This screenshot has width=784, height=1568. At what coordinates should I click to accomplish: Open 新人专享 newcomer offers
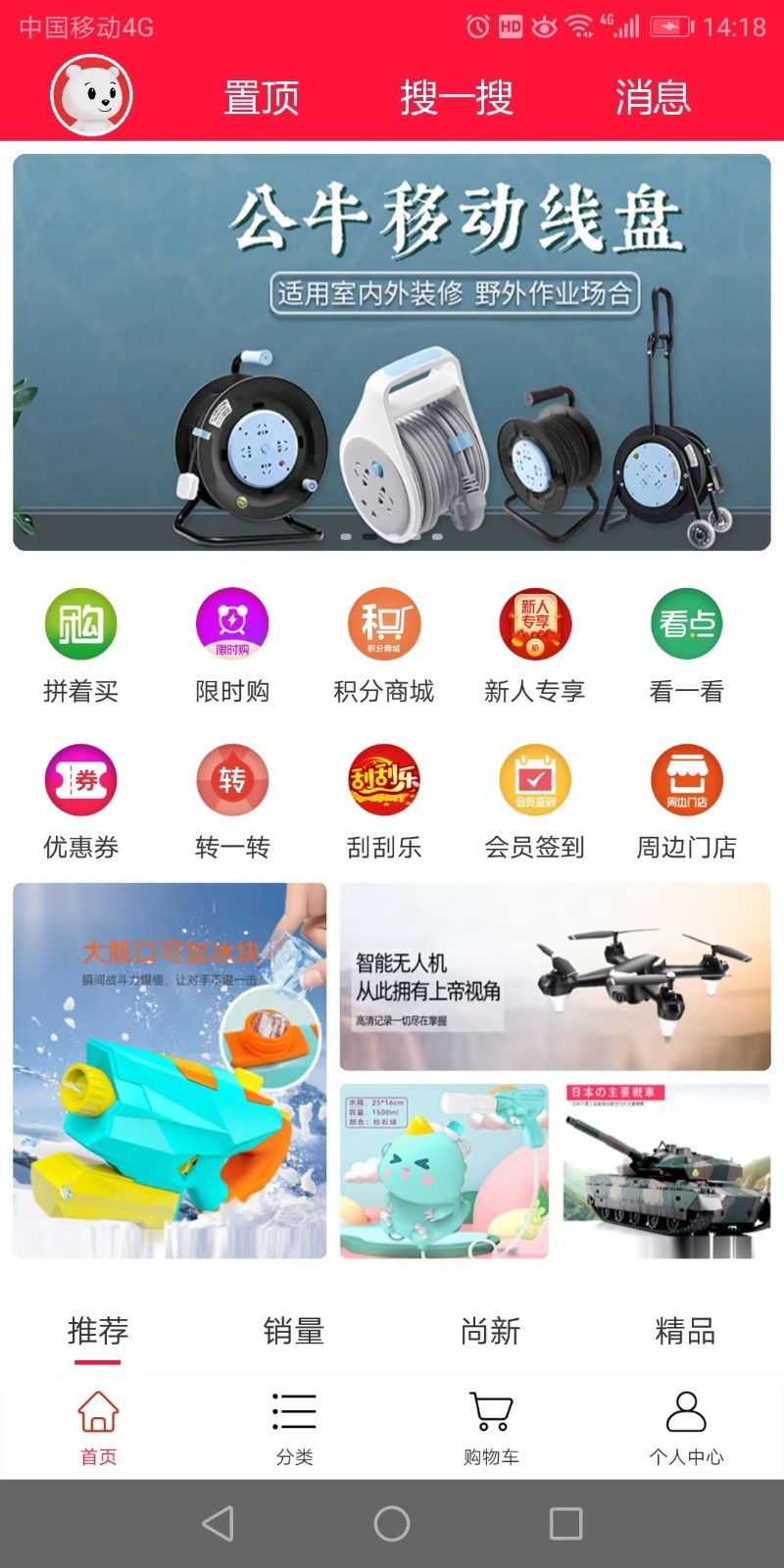(x=534, y=646)
